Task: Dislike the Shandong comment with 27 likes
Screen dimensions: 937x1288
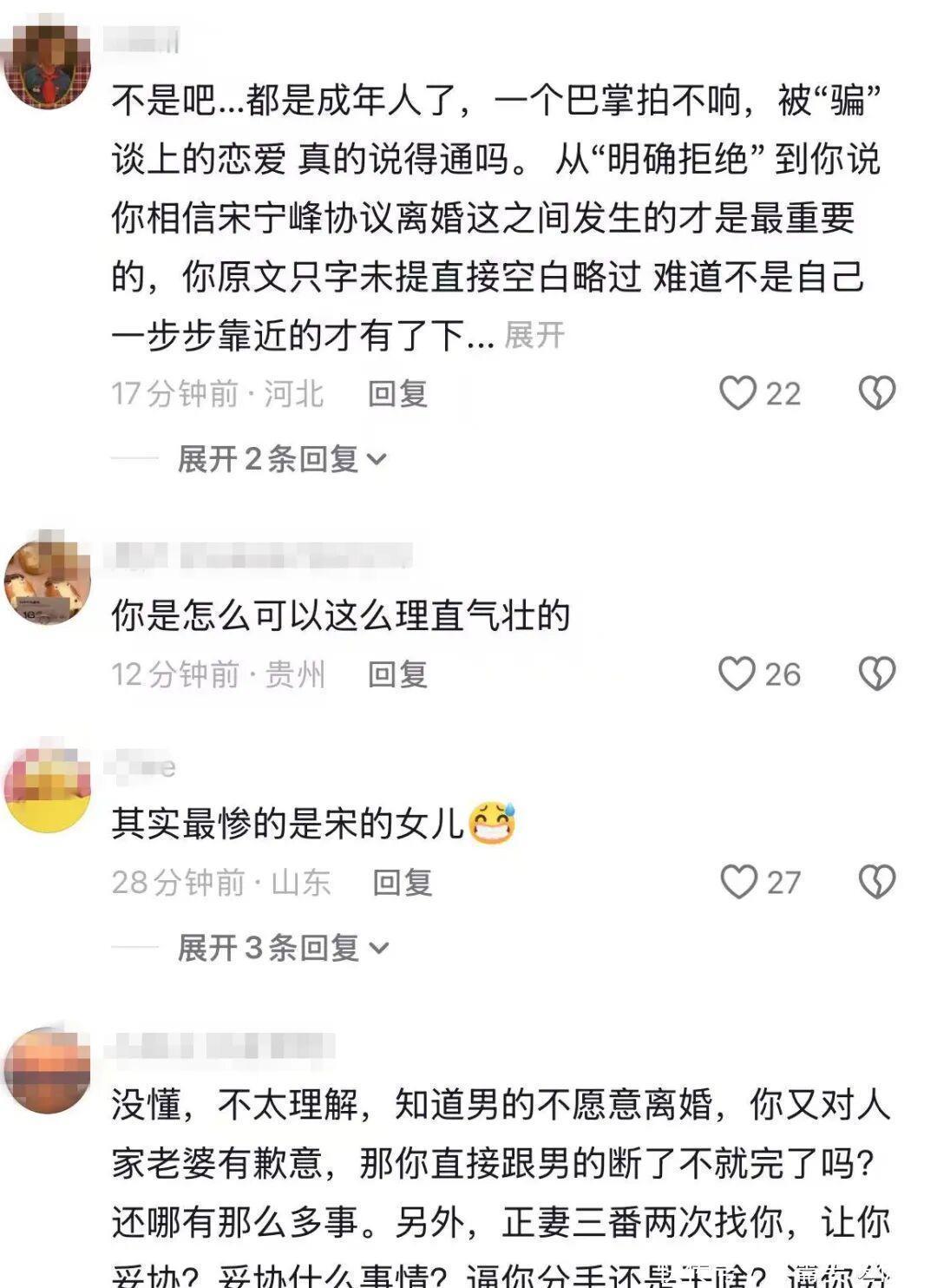Action: [x=876, y=882]
